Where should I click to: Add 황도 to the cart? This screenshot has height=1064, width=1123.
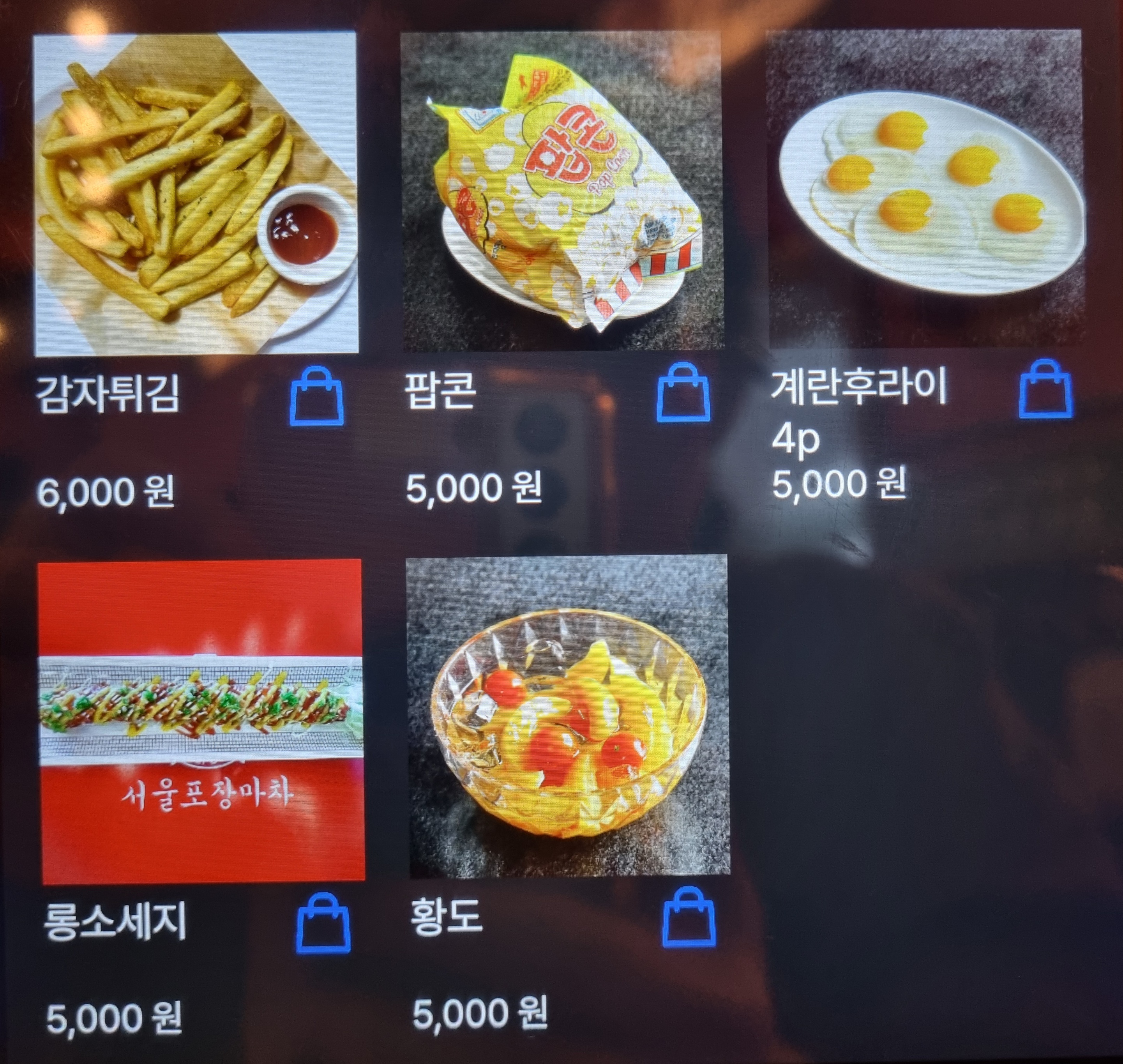pos(689,918)
